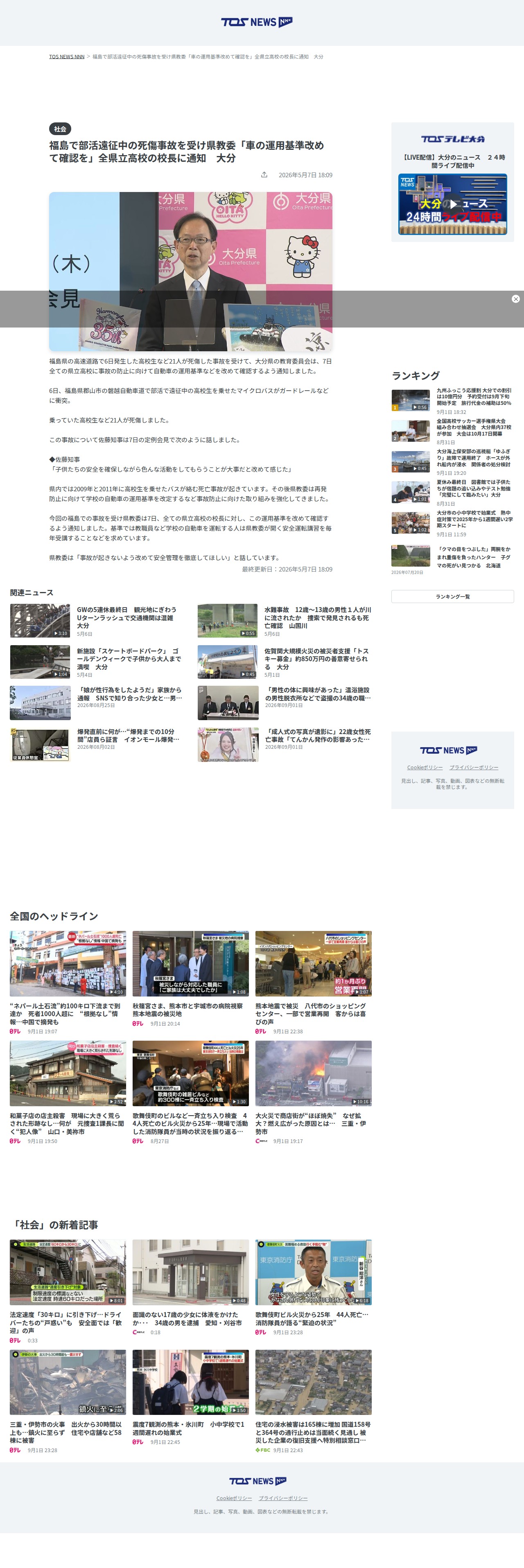The width and height of the screenshot is (524, 1568).
Task: Open the TOS NEWS NNN breadcrumb link
Action: 66,56
